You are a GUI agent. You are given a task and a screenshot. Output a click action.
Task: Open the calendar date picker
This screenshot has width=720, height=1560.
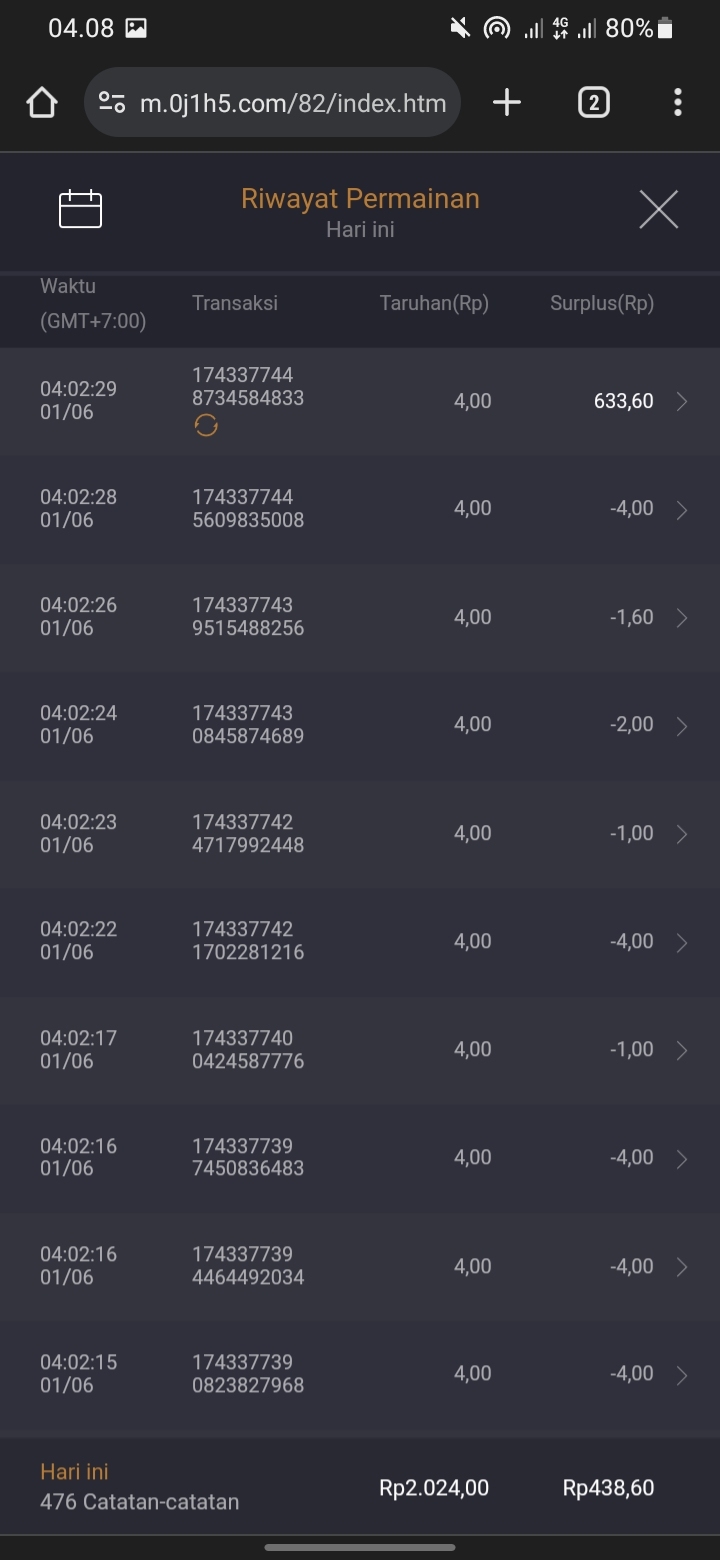pyautogui.click(x=80, y=210)
